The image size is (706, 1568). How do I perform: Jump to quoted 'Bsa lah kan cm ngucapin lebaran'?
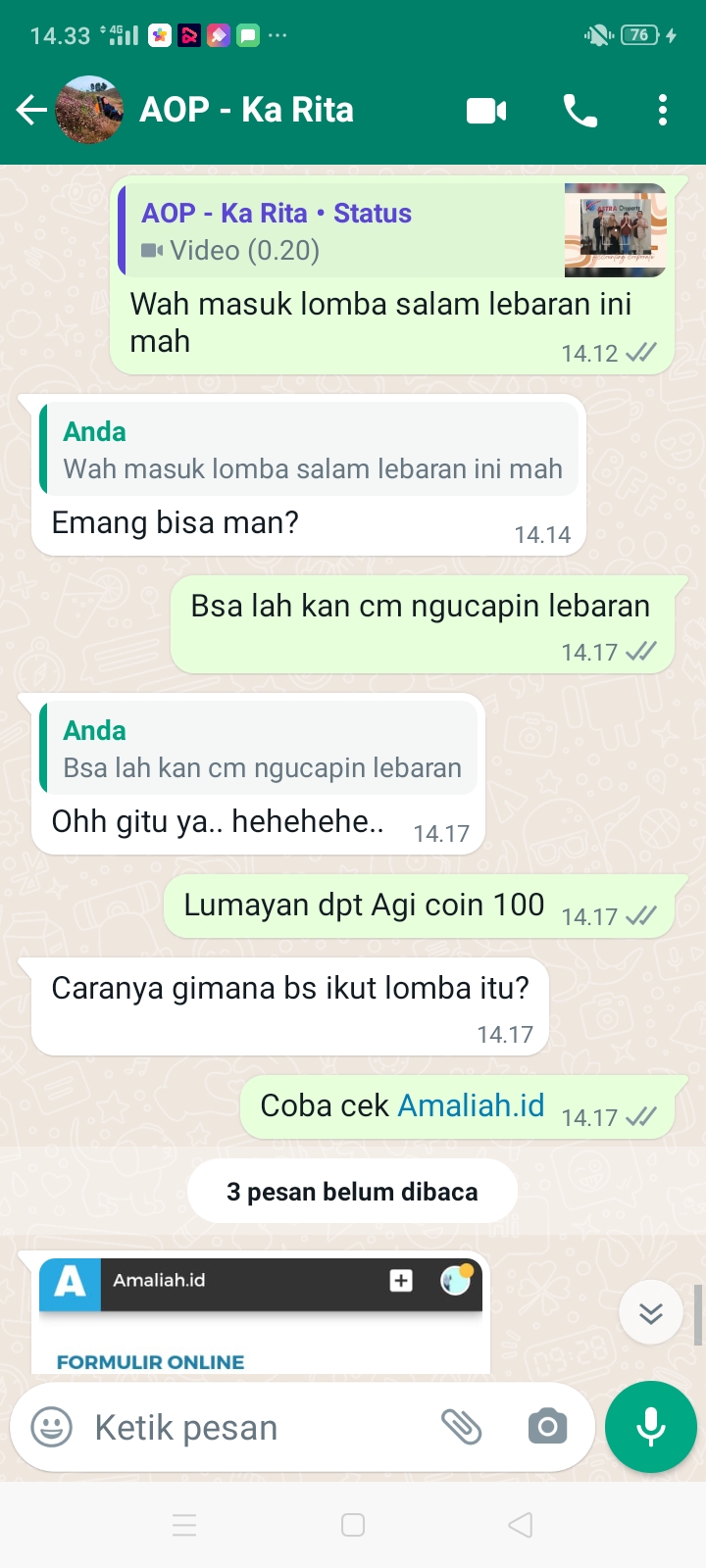pyautogui.click(x=261, y=751)
